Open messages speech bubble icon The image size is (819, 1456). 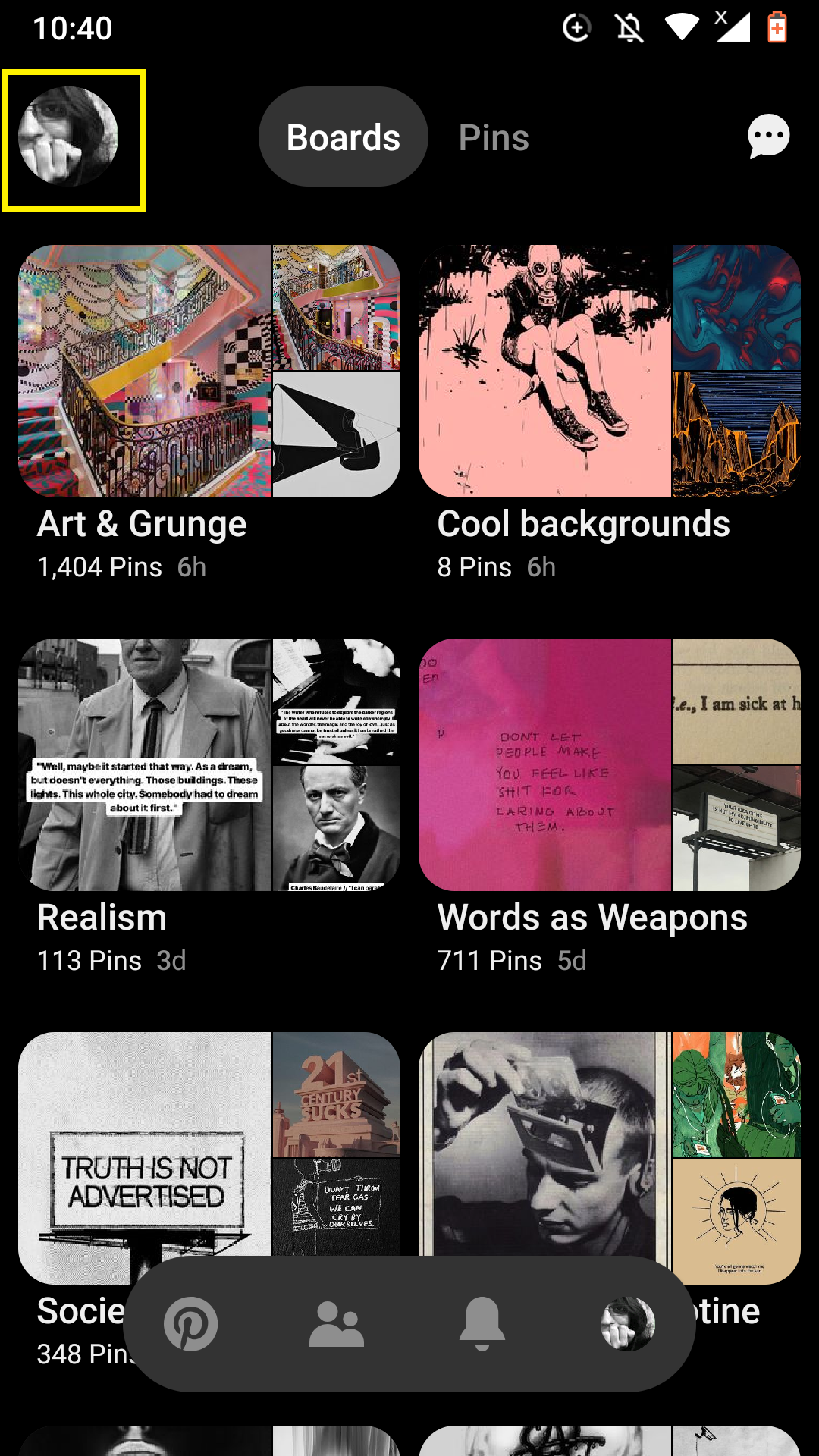(768, 136)
